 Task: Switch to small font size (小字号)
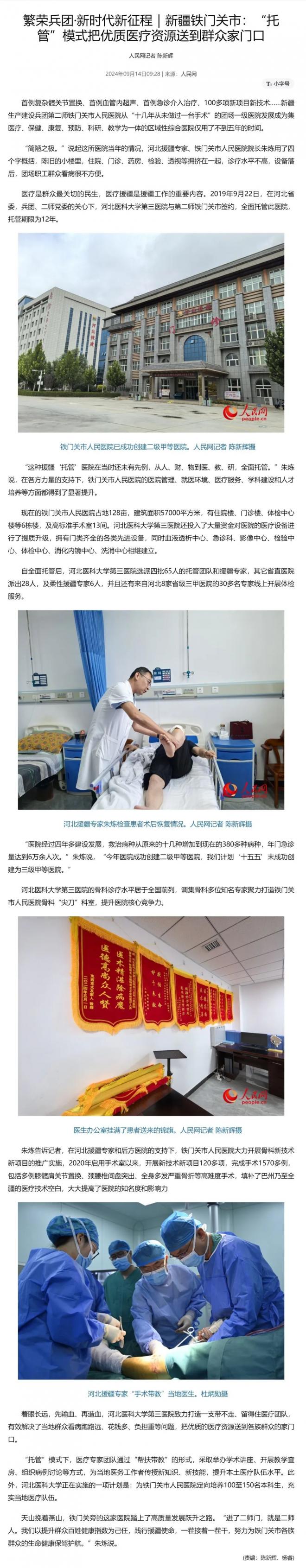pyautogui.click(x=277, y=83)
